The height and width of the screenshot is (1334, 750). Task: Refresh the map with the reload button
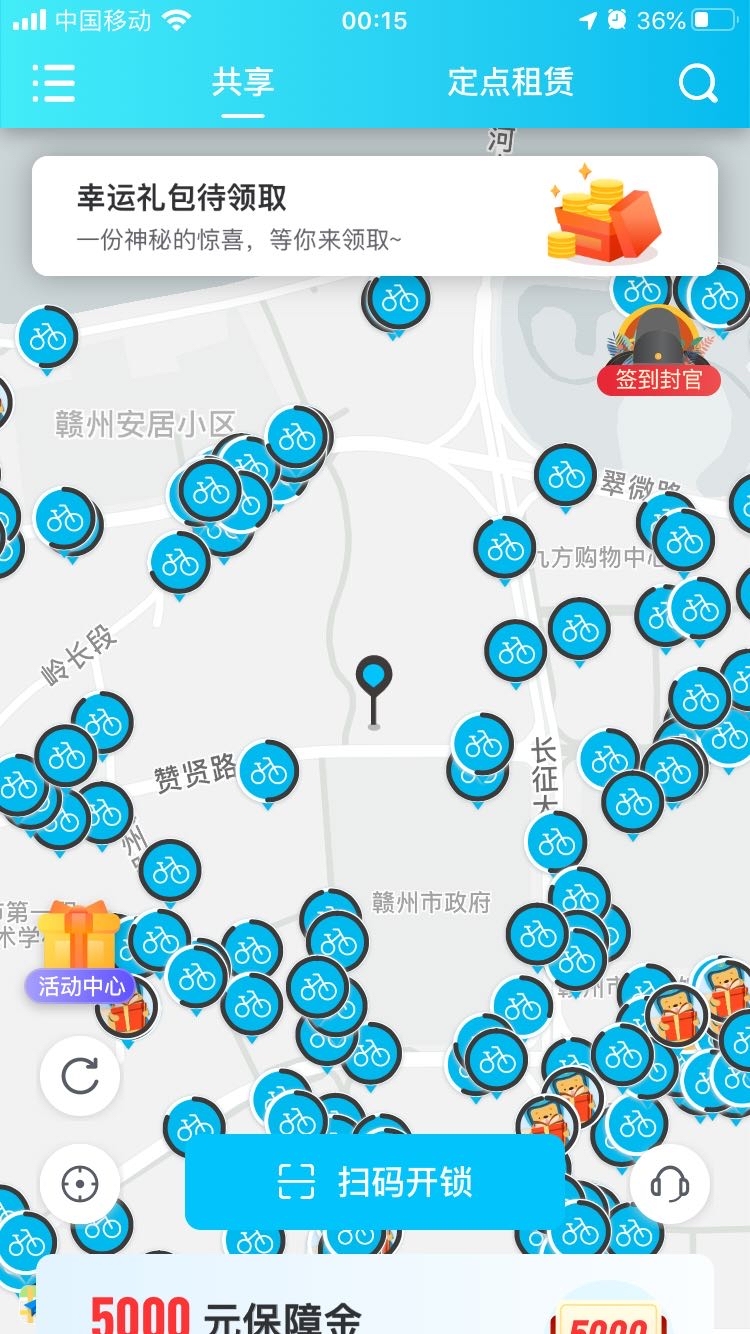tap(80, 1076)
